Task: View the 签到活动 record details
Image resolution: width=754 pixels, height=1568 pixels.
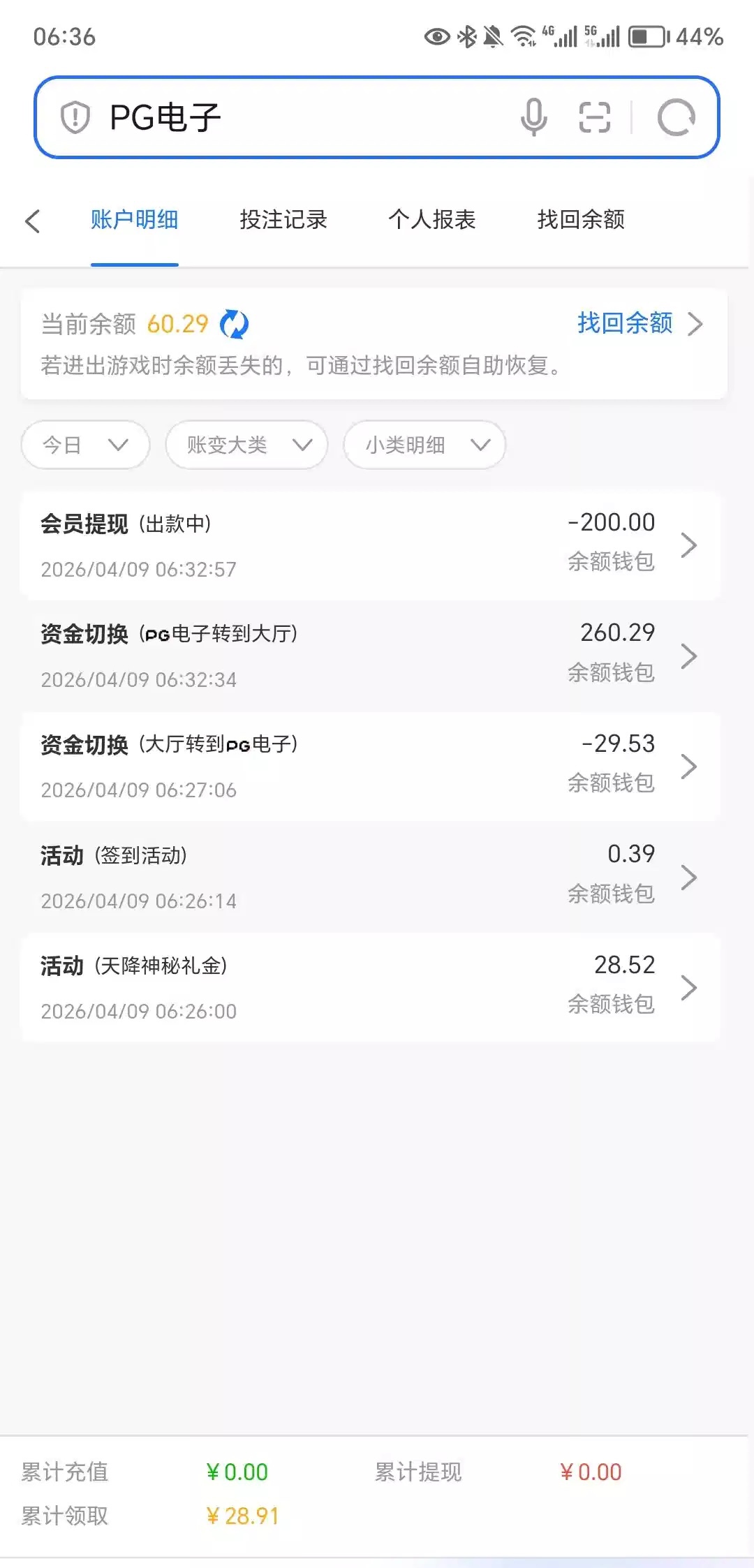Action: pyautogui.click(x=370, y=877)
